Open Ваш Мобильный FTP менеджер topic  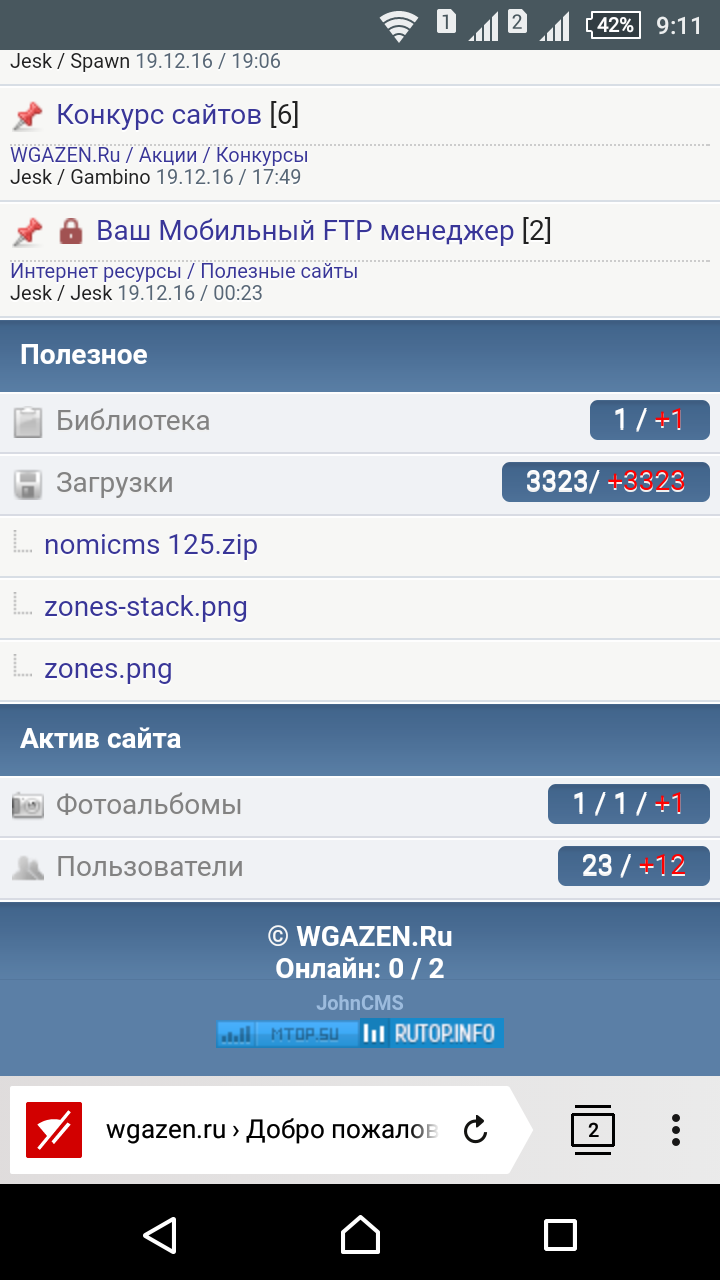click(x=304, y=231)
